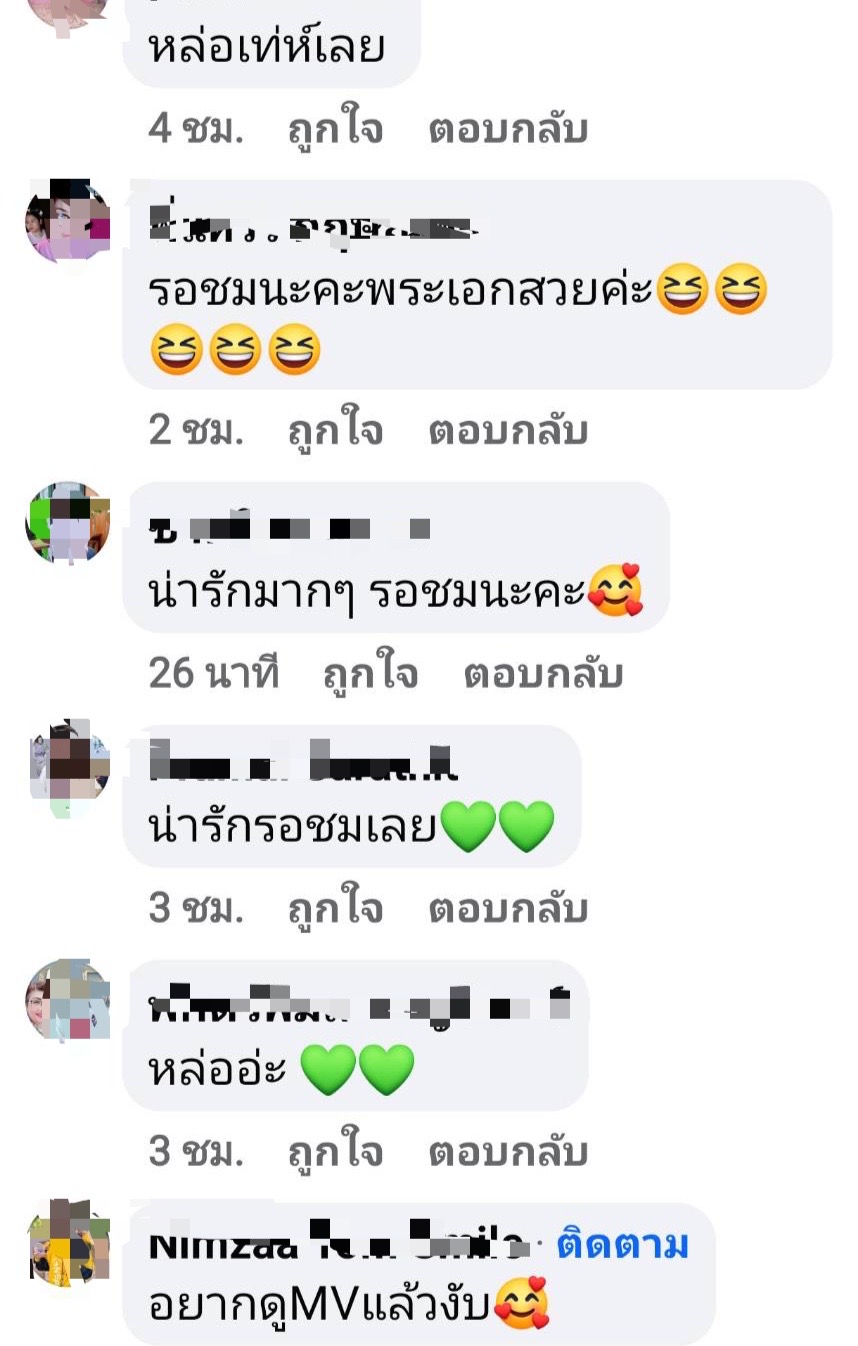Open the profile picture beside "อยากดูMVแล้วงับ"
Image resolution: width=858 pixels, height=1346 pixels.
tap(68, 1243)
